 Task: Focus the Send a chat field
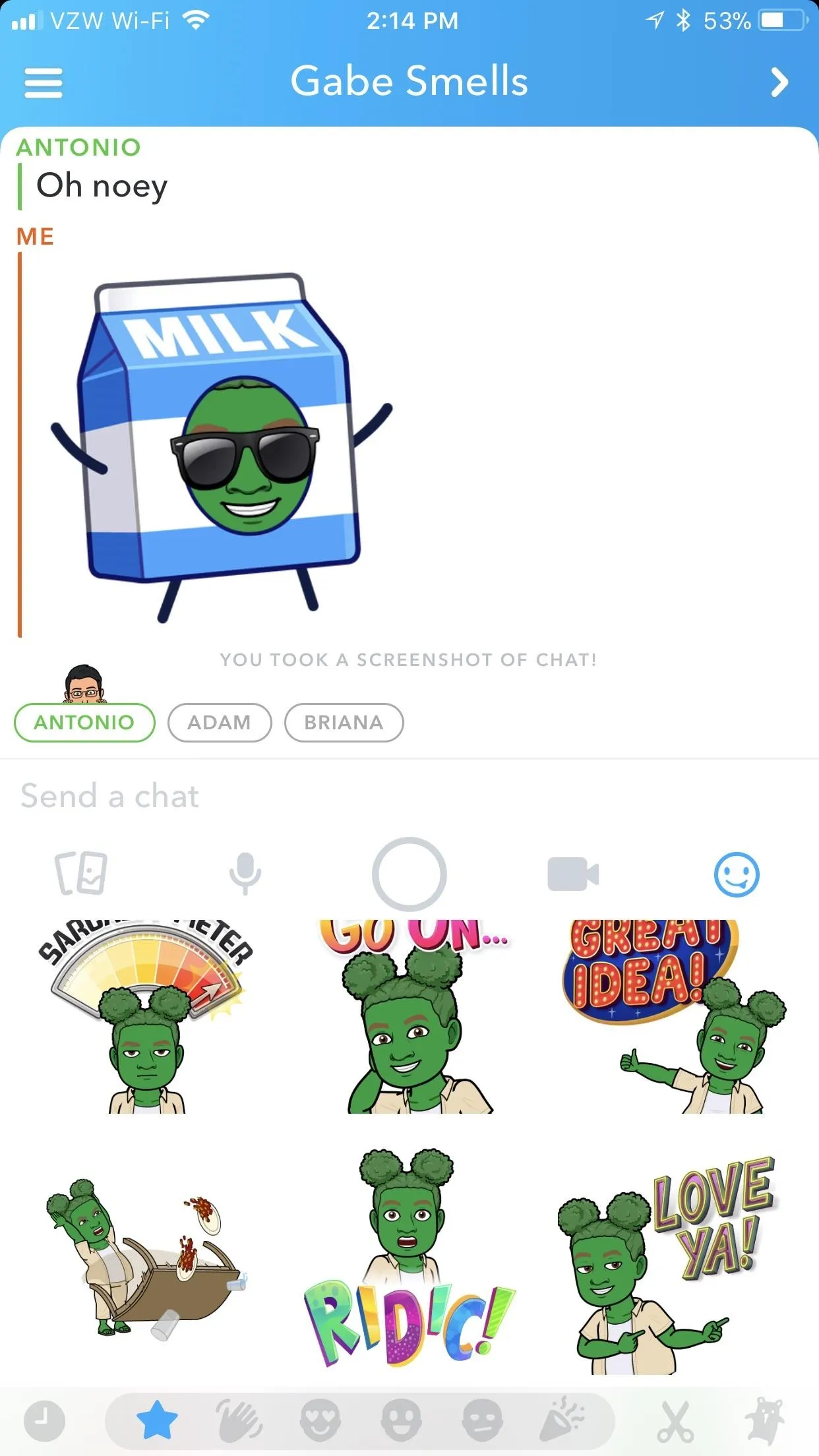[409, 796]
